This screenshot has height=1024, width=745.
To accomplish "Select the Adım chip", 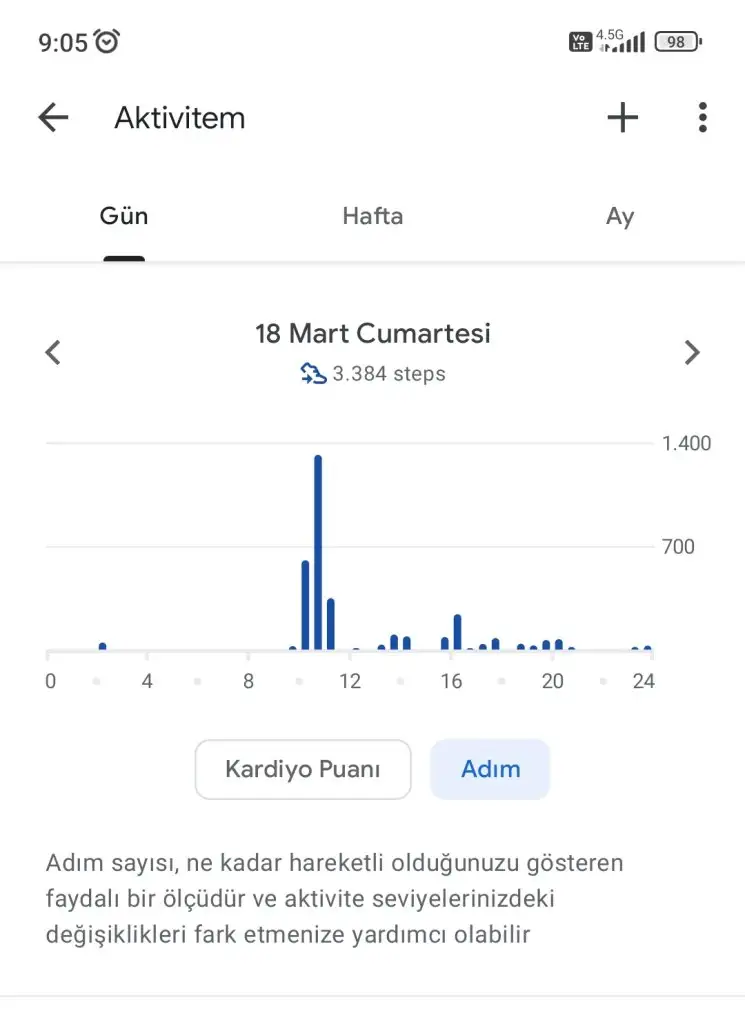I will pos(490,769).
